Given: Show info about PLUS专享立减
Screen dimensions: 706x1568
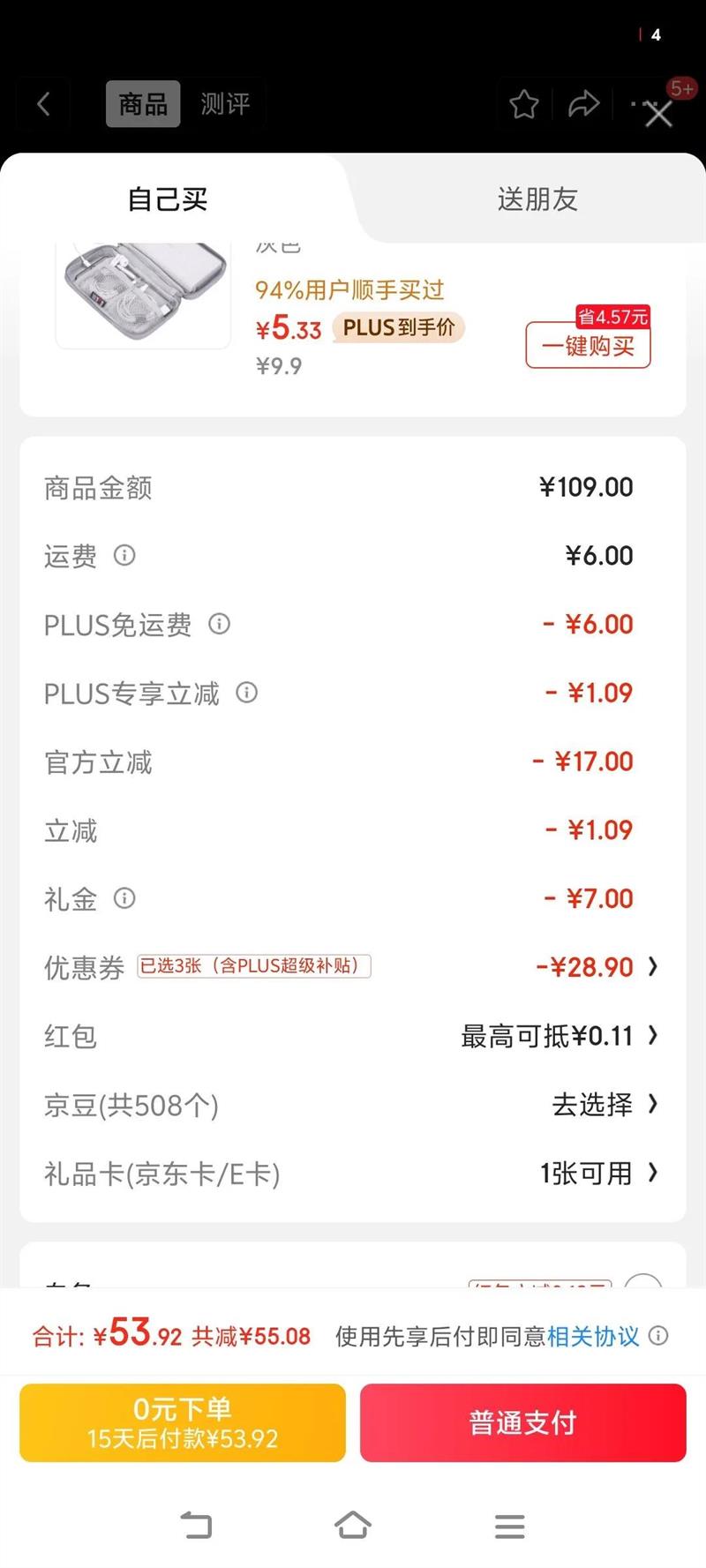Looking at the screenshot, I should pos(247,693).
